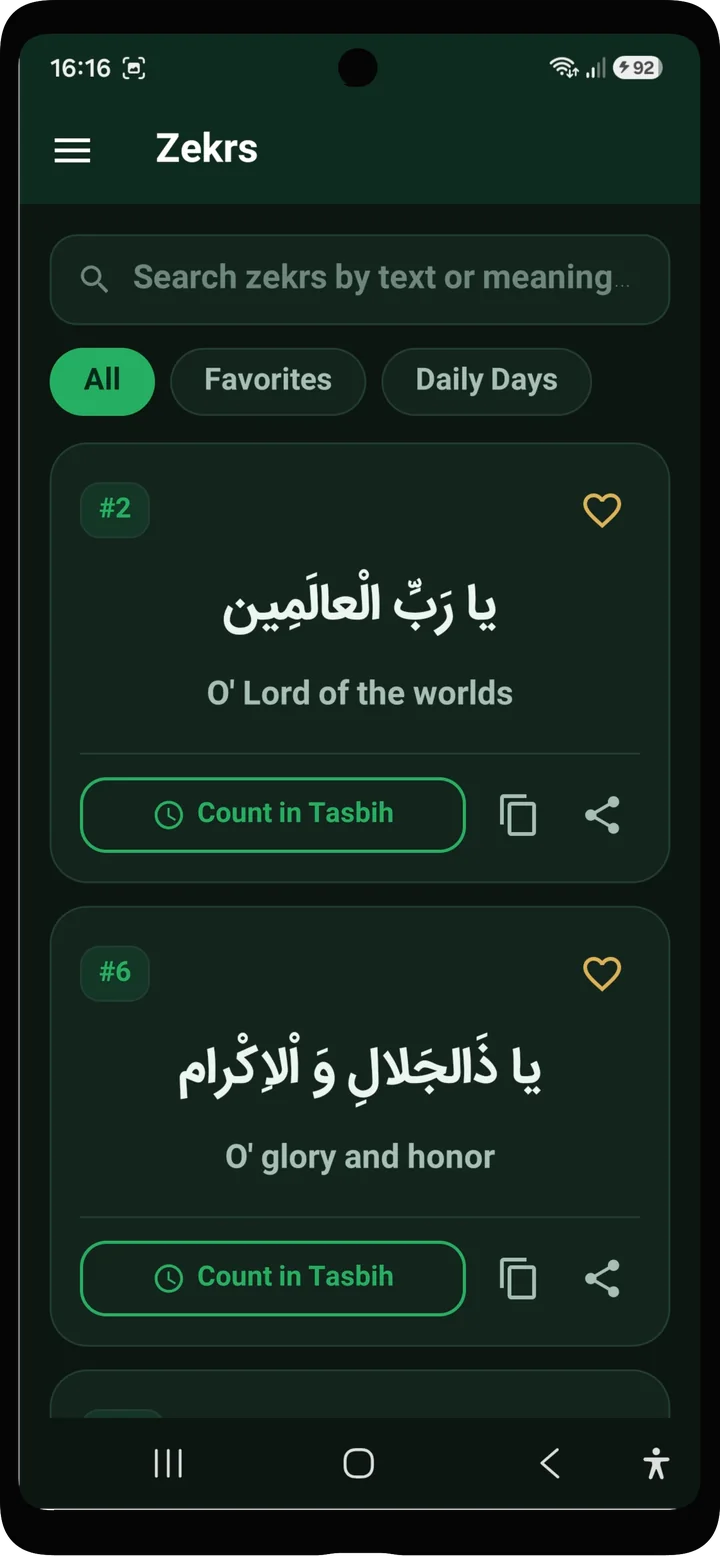The image size is (720, 1556).
Task: Share the "O' glory and honor" zekr
Action: [602, 1278]
